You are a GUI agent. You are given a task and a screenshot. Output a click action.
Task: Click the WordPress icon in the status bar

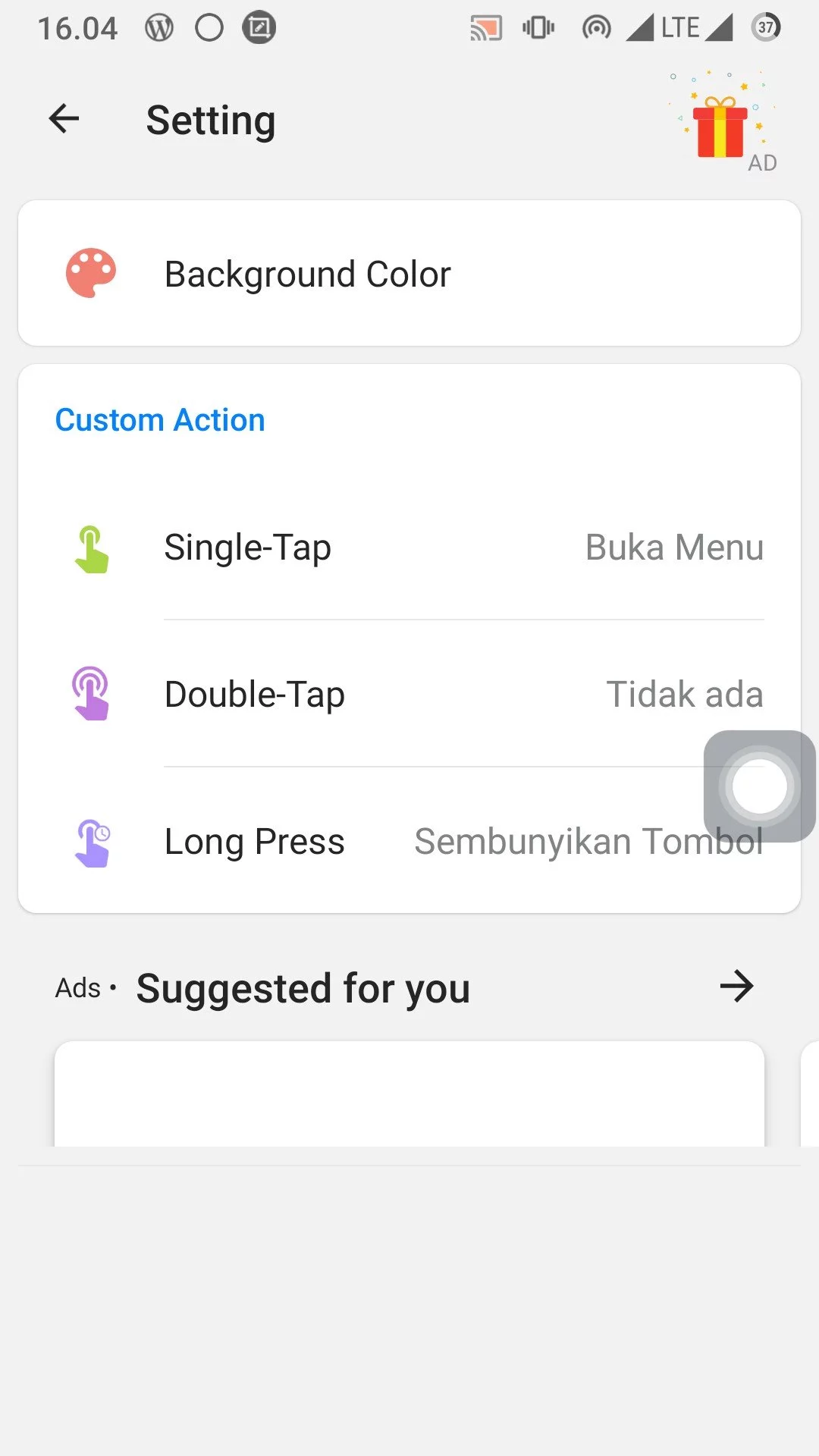point(158,27)
